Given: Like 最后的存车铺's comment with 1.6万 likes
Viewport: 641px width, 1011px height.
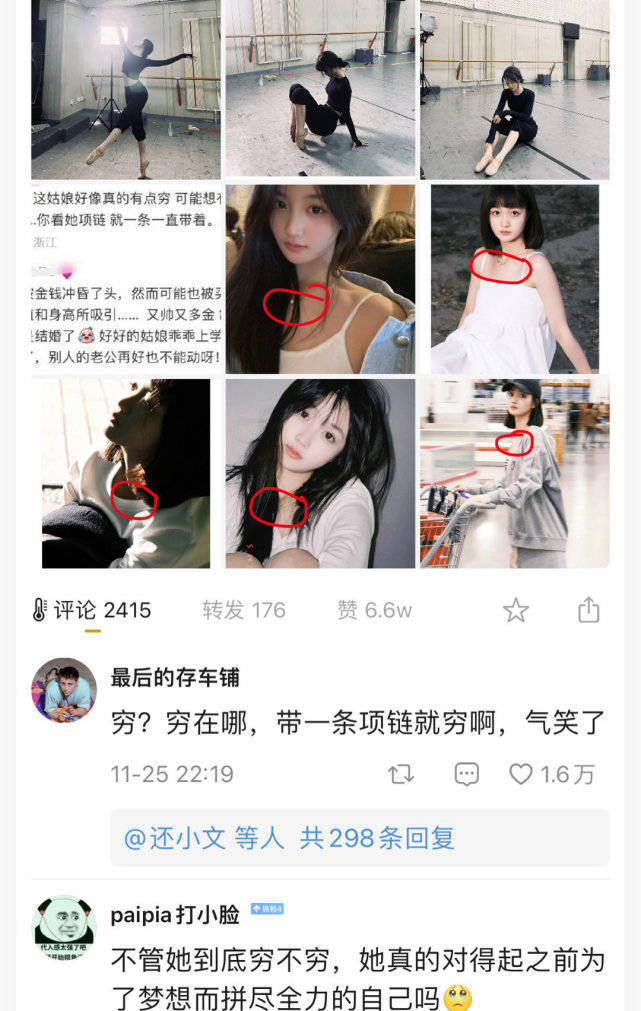Looking at the screenshot, I should (551, 774).
